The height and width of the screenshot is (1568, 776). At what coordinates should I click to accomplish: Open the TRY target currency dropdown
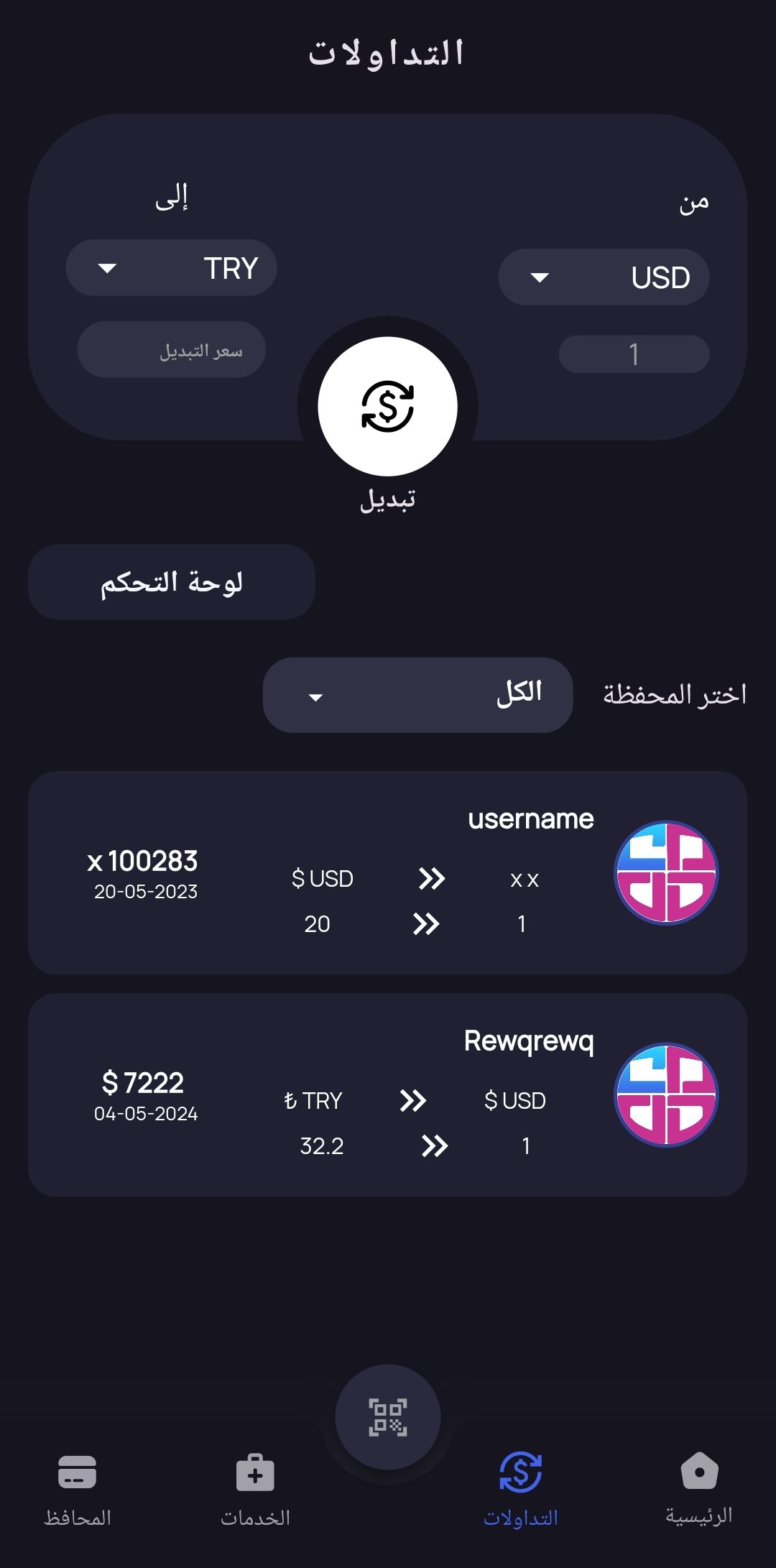point(171,268)
